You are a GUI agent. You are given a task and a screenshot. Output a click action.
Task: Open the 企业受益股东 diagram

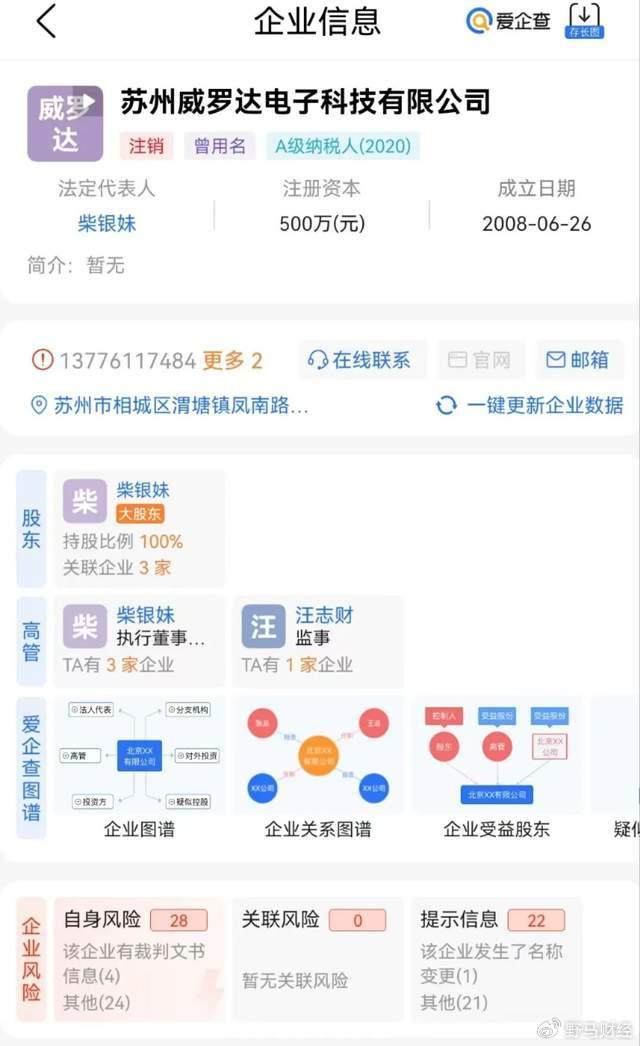[x=497, y=768]
